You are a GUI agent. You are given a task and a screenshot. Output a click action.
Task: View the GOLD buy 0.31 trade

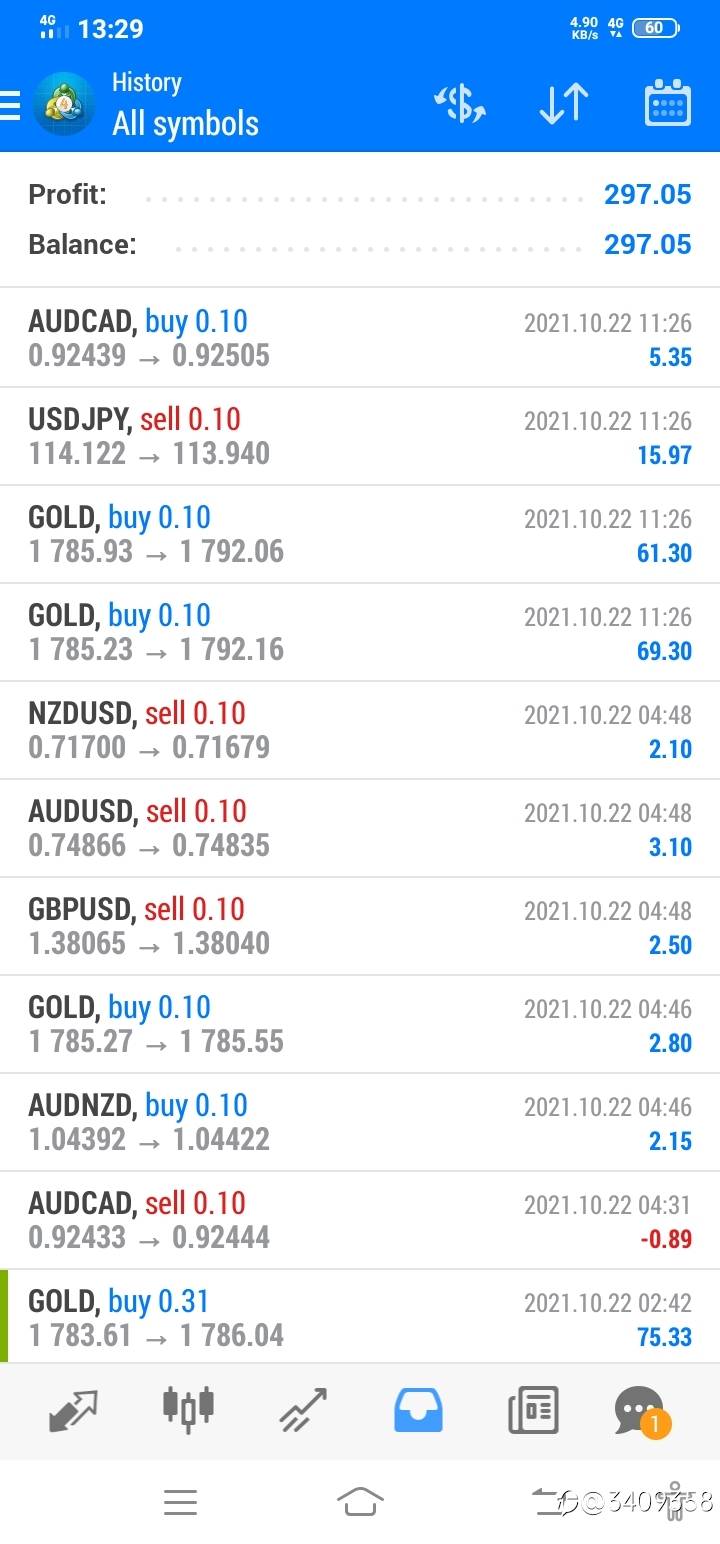360,1319
